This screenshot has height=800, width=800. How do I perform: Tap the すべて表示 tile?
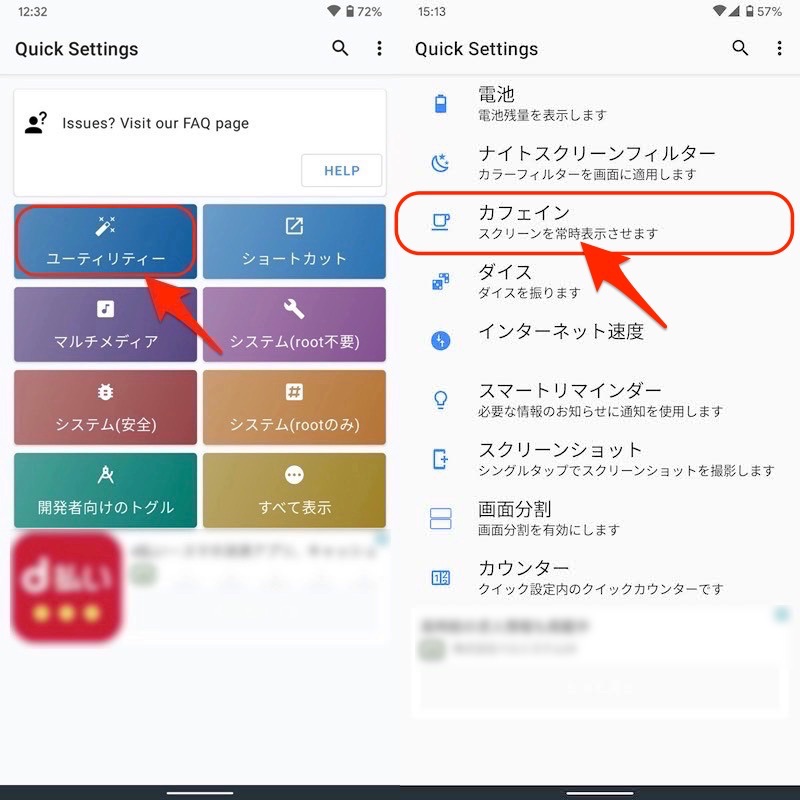[x=294, y=490]
